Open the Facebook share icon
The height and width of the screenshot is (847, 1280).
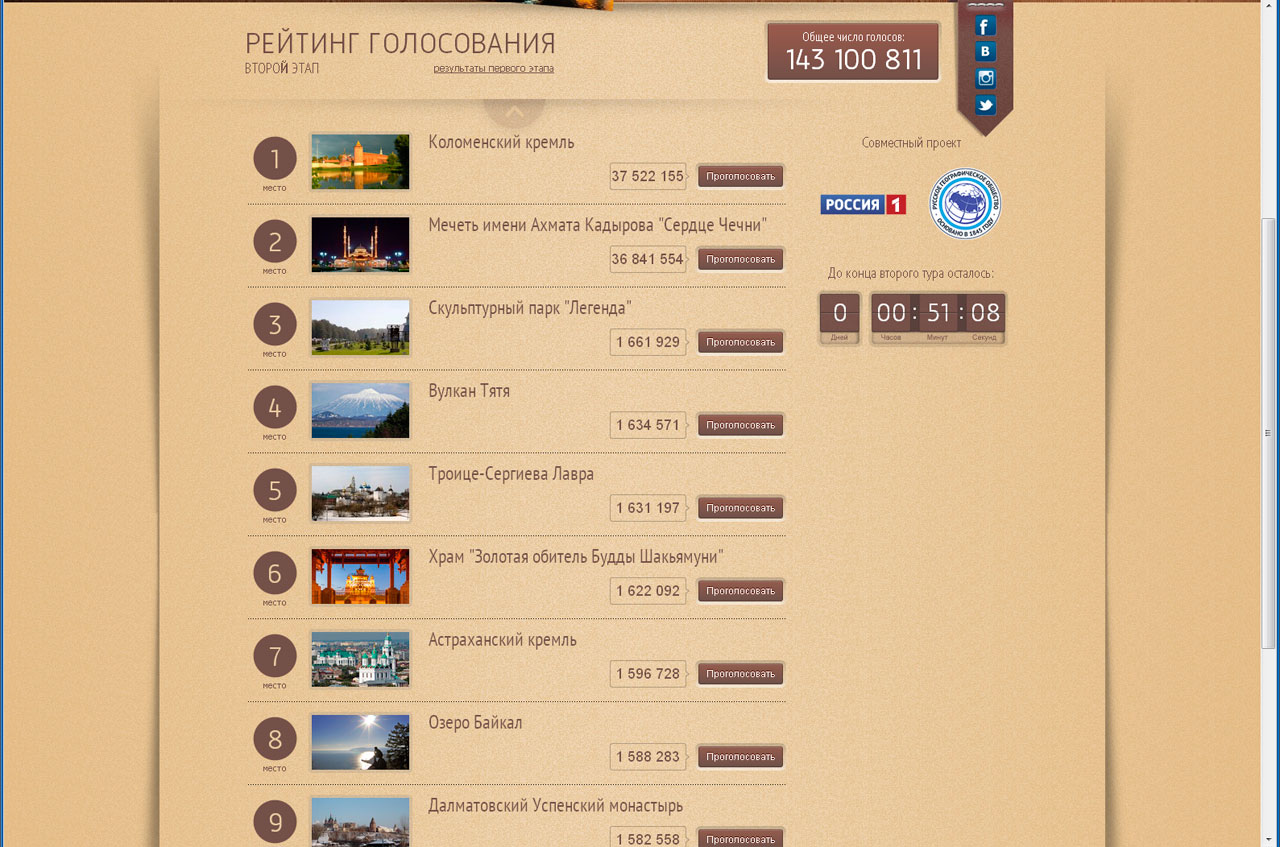point(985,27)
